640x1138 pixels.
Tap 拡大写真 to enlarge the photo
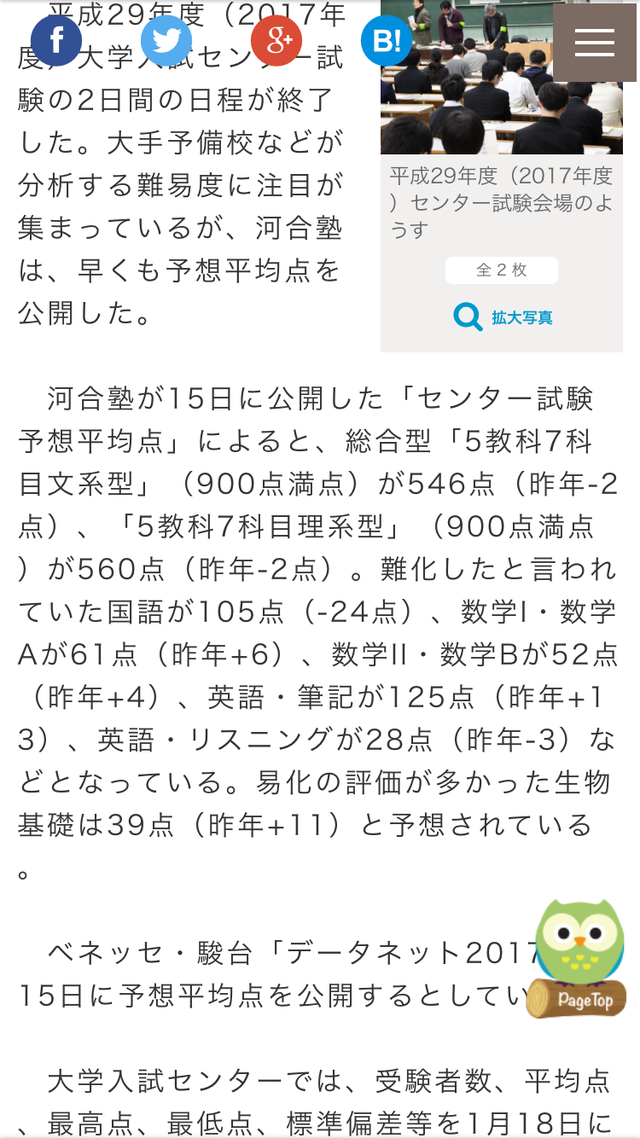pos(503,318)
